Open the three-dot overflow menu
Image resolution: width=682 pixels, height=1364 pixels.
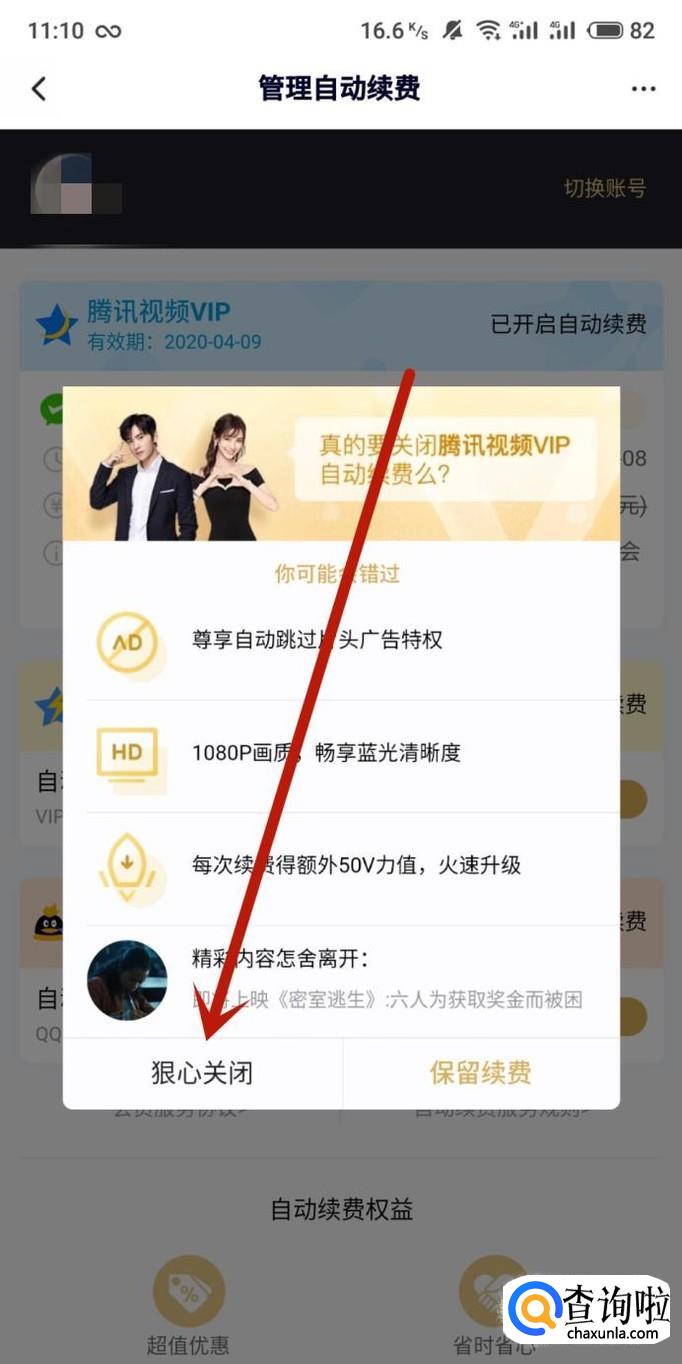pyautogui.click(x=644, y=88)
